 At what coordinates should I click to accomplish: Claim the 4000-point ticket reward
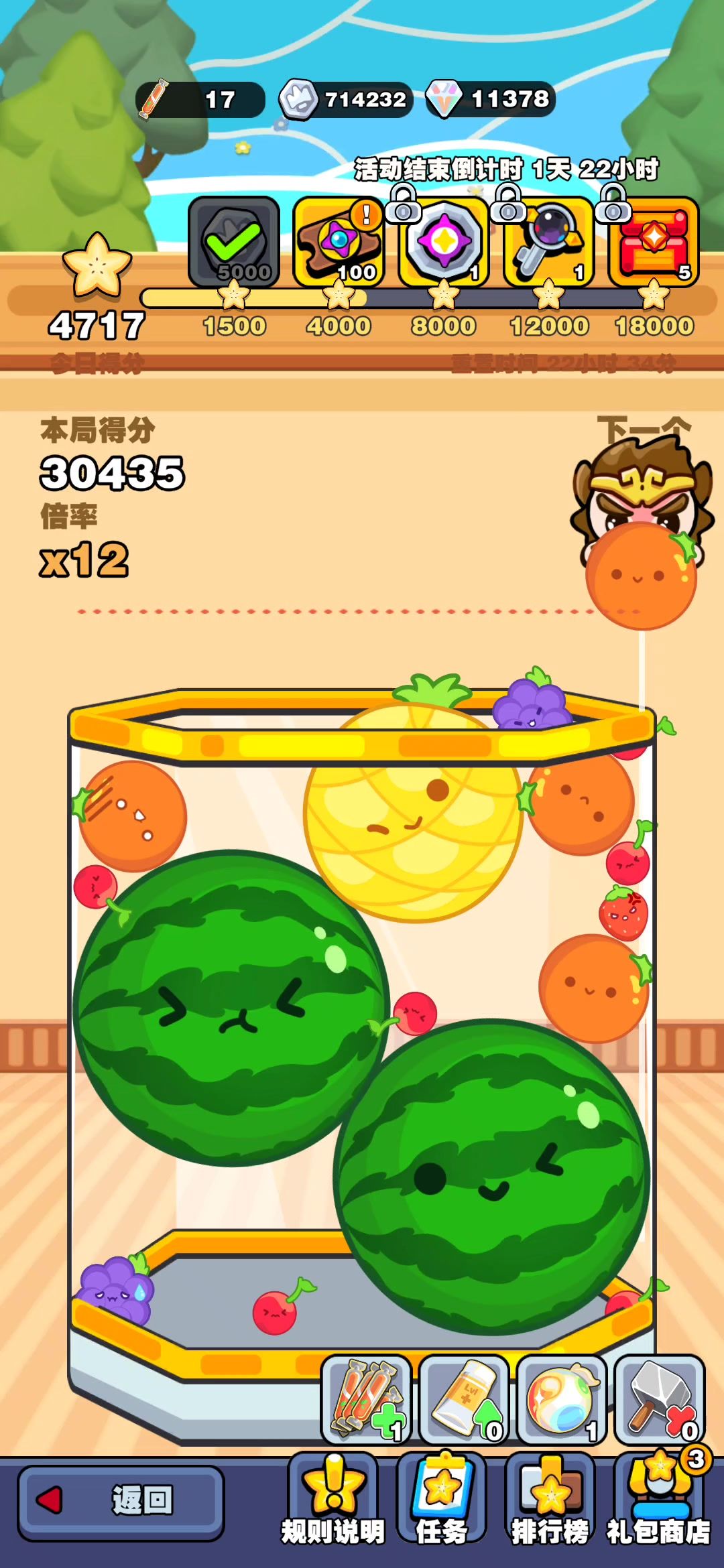(339, 243)
